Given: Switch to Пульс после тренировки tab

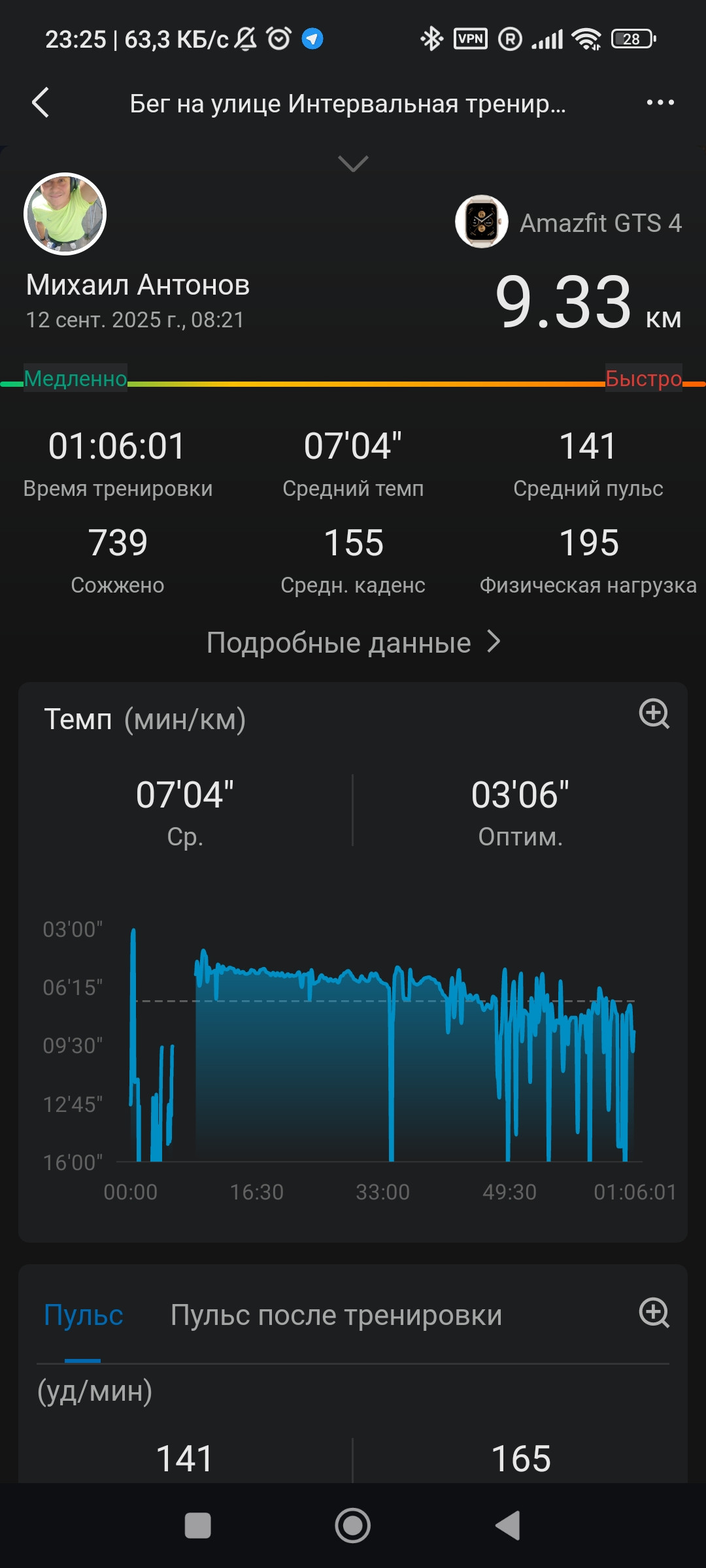Looking at the screenshot, I should [336, 1315].
